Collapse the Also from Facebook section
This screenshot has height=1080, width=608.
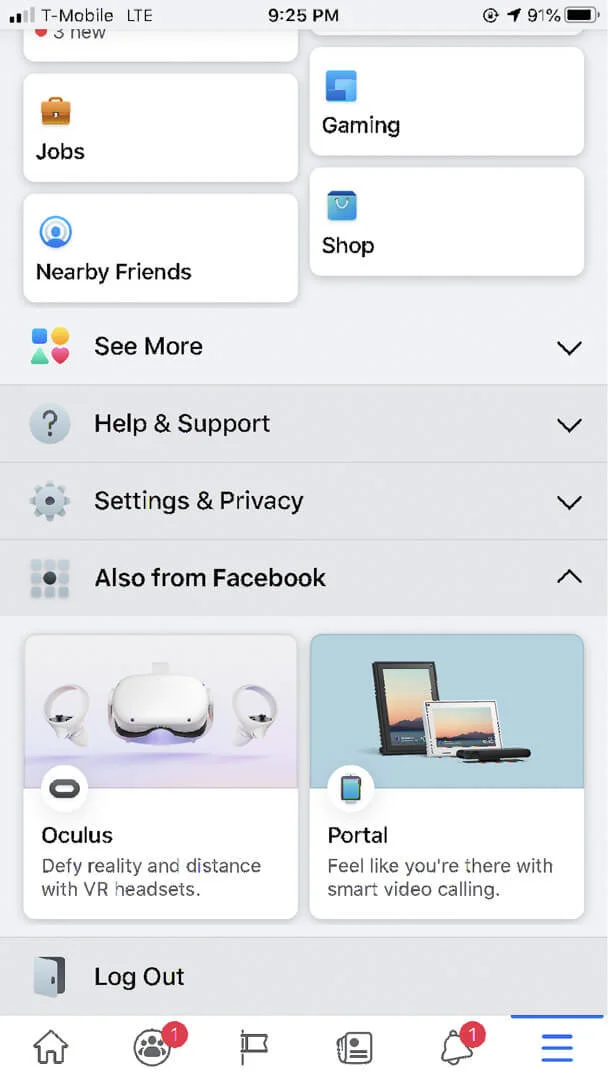pyautogui.click(x=304, y=578)
